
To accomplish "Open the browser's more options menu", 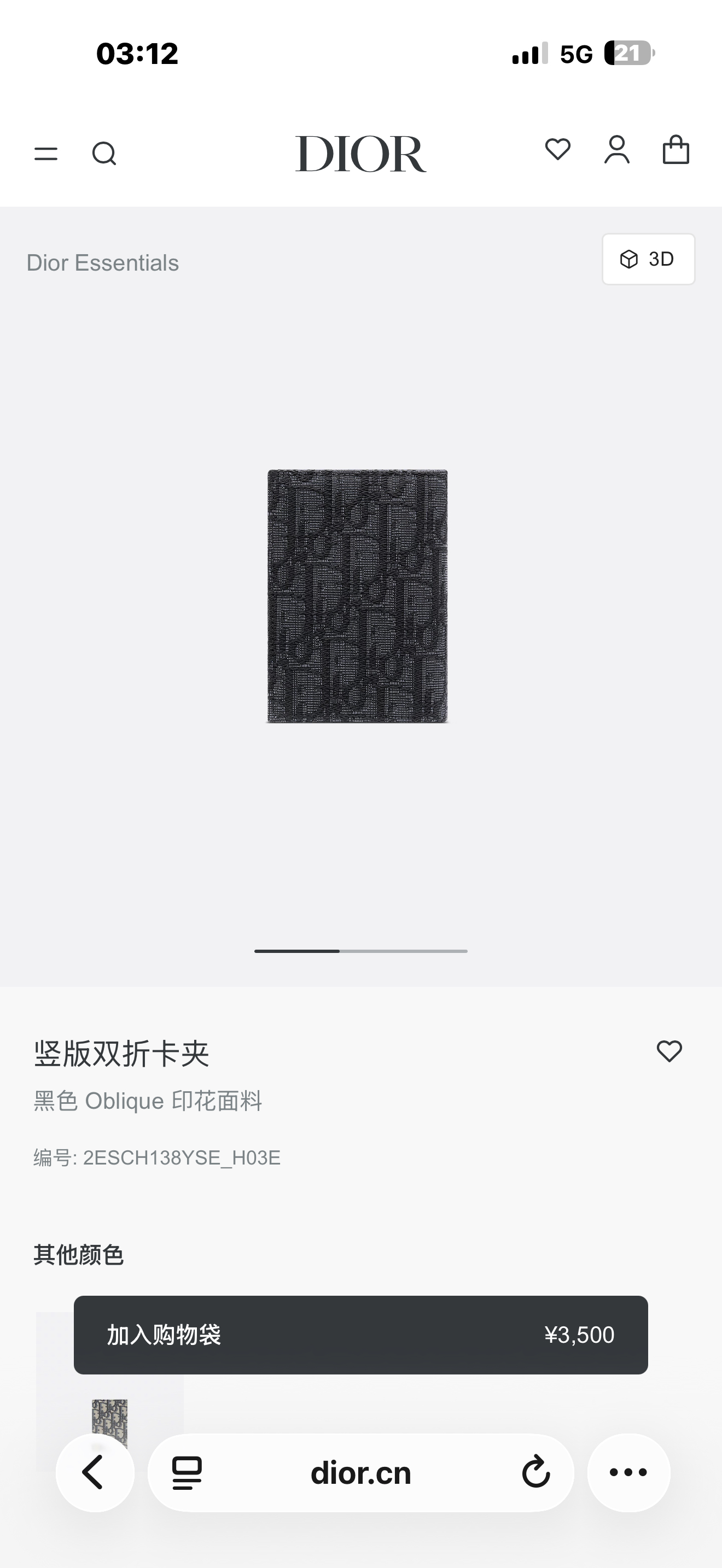I will (x=628, y=1473).
